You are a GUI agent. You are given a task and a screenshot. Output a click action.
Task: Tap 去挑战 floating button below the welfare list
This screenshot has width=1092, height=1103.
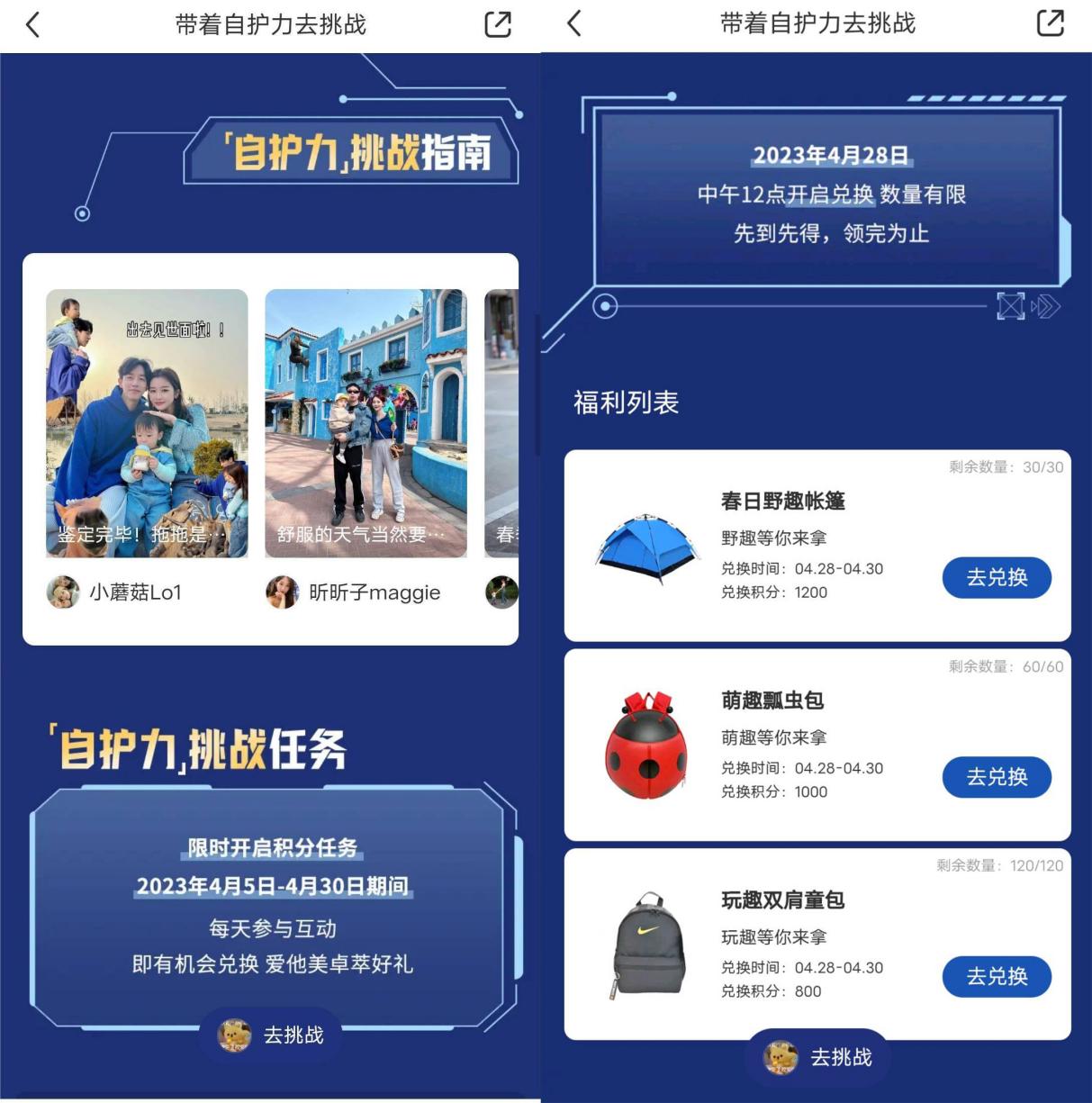pyautogui.click(x=818, y=1057)
